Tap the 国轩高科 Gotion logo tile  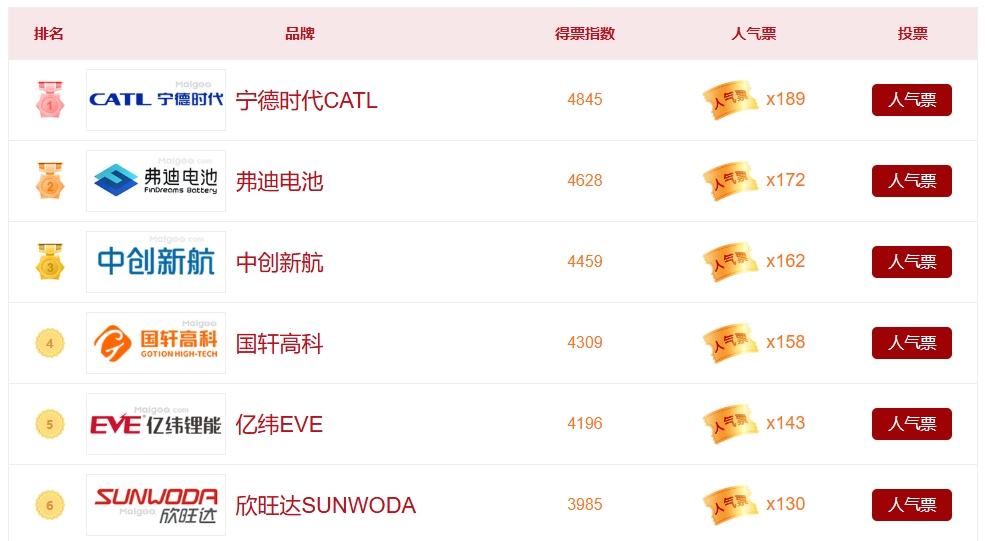pos(156,343)
